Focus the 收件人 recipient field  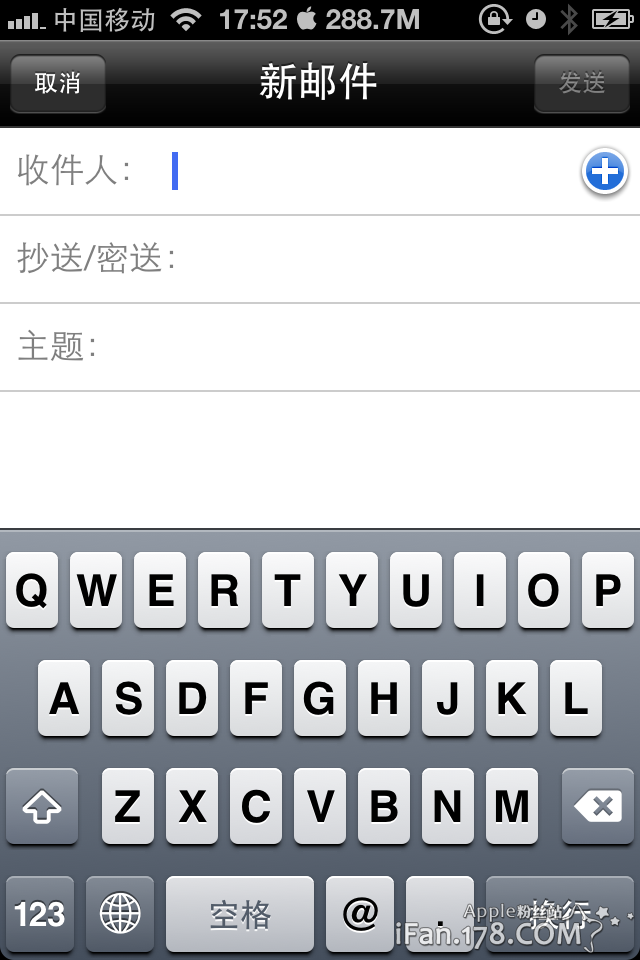pos(370,172)
